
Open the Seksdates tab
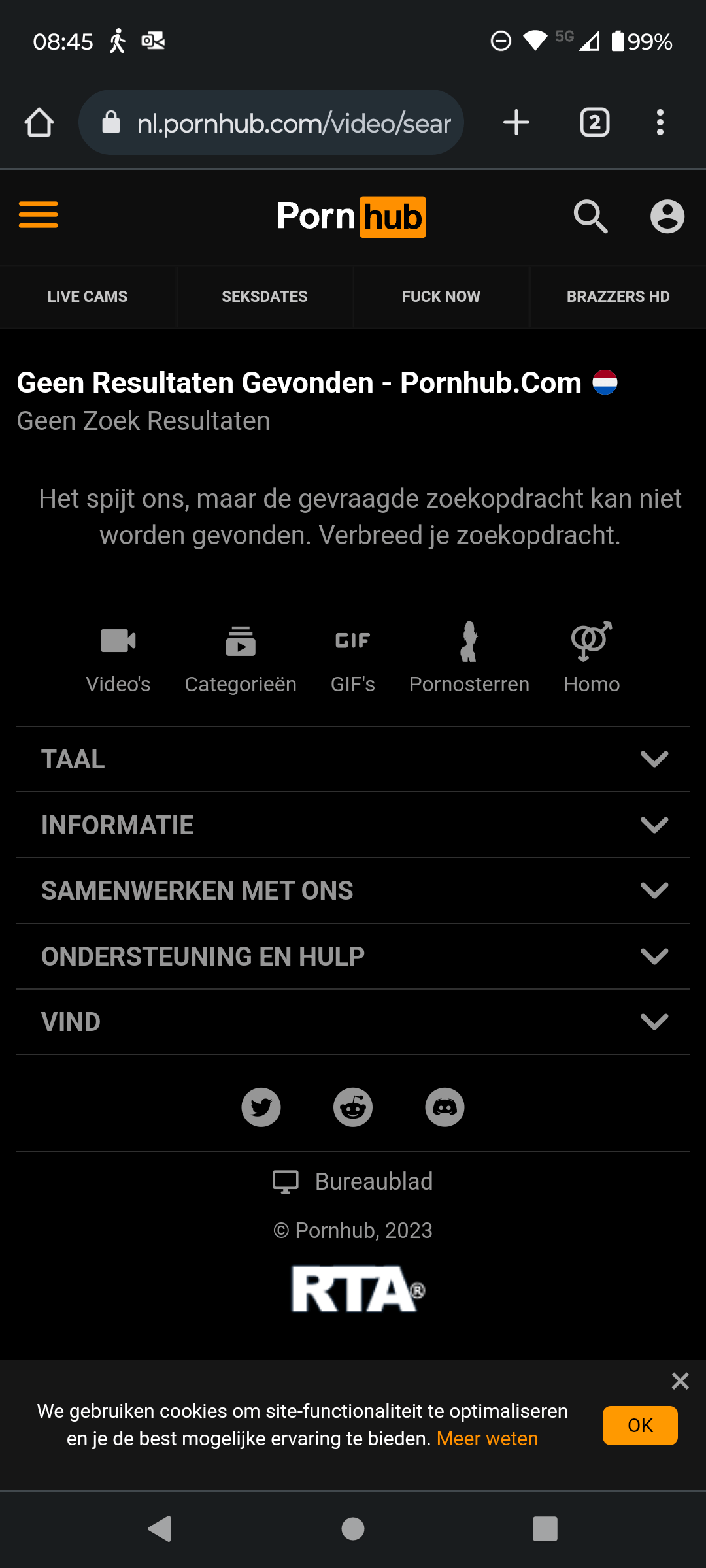[x=265, y=297]
